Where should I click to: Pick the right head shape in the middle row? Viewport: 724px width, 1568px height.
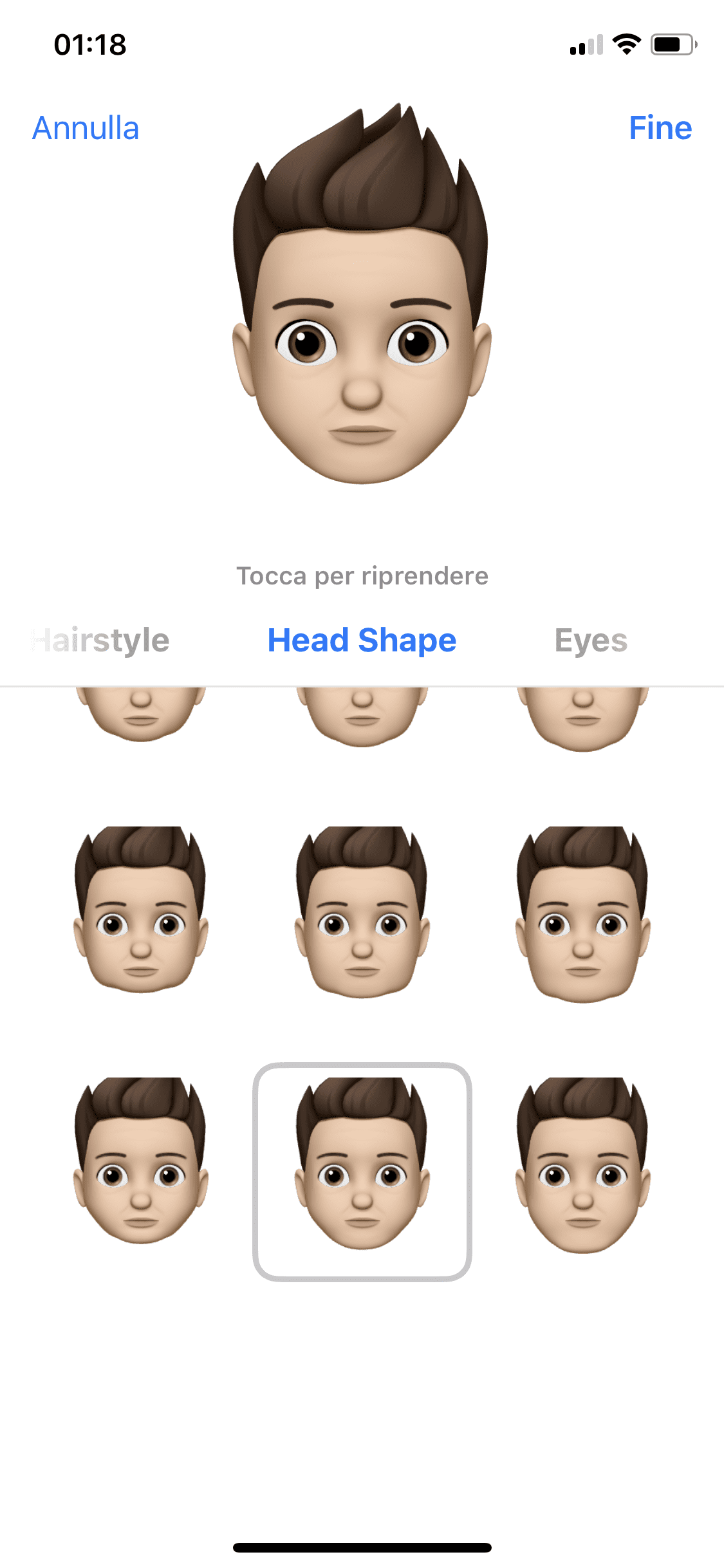583,914
